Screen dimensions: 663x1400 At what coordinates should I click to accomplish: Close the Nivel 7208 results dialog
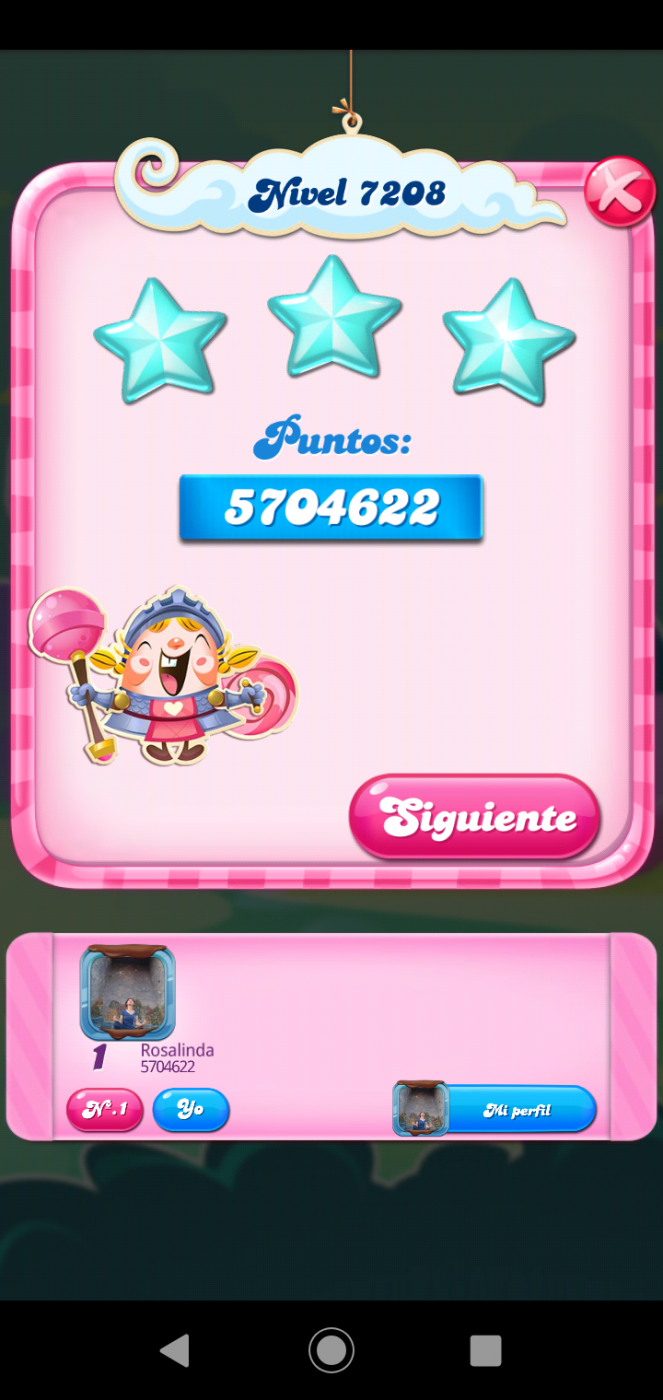619,192
